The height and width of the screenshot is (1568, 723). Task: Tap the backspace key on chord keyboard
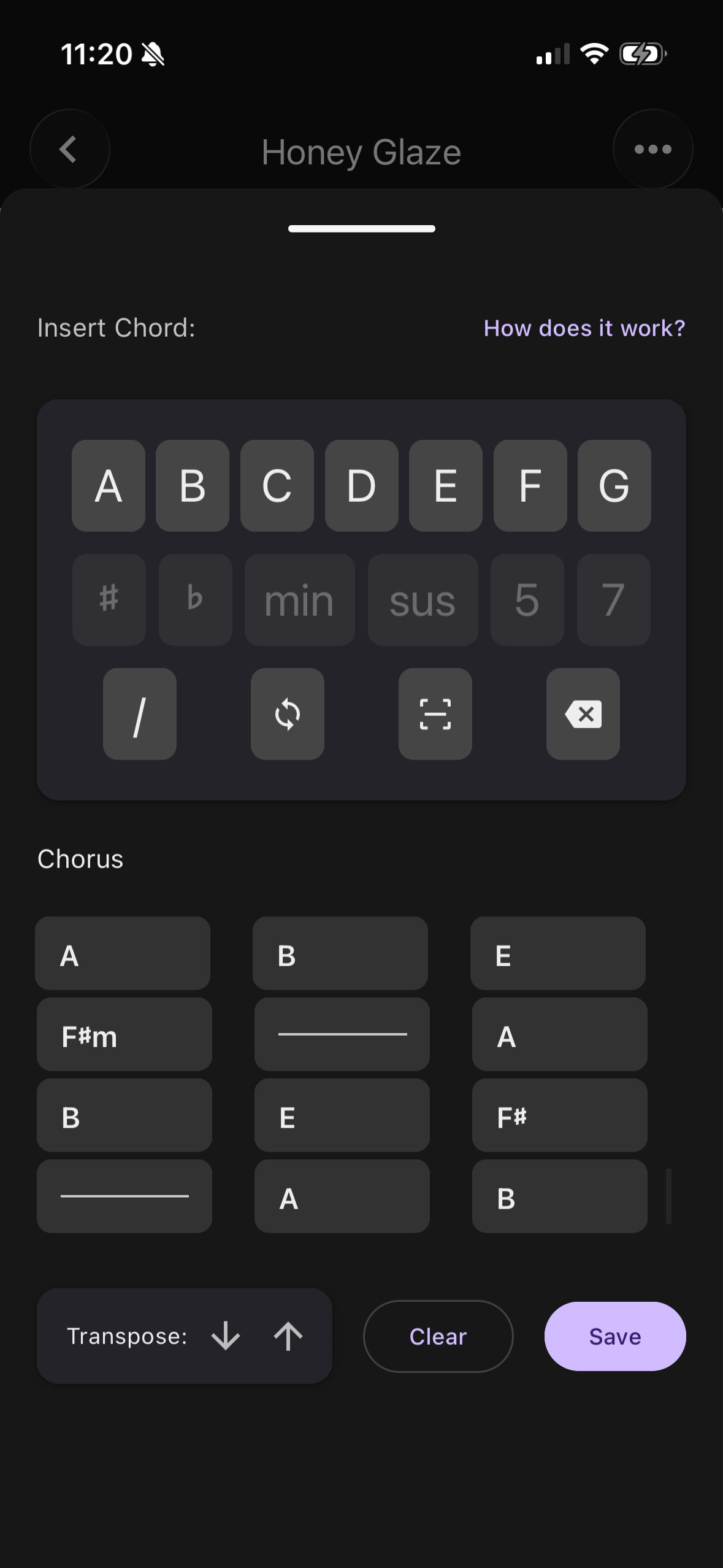(582, 713)
